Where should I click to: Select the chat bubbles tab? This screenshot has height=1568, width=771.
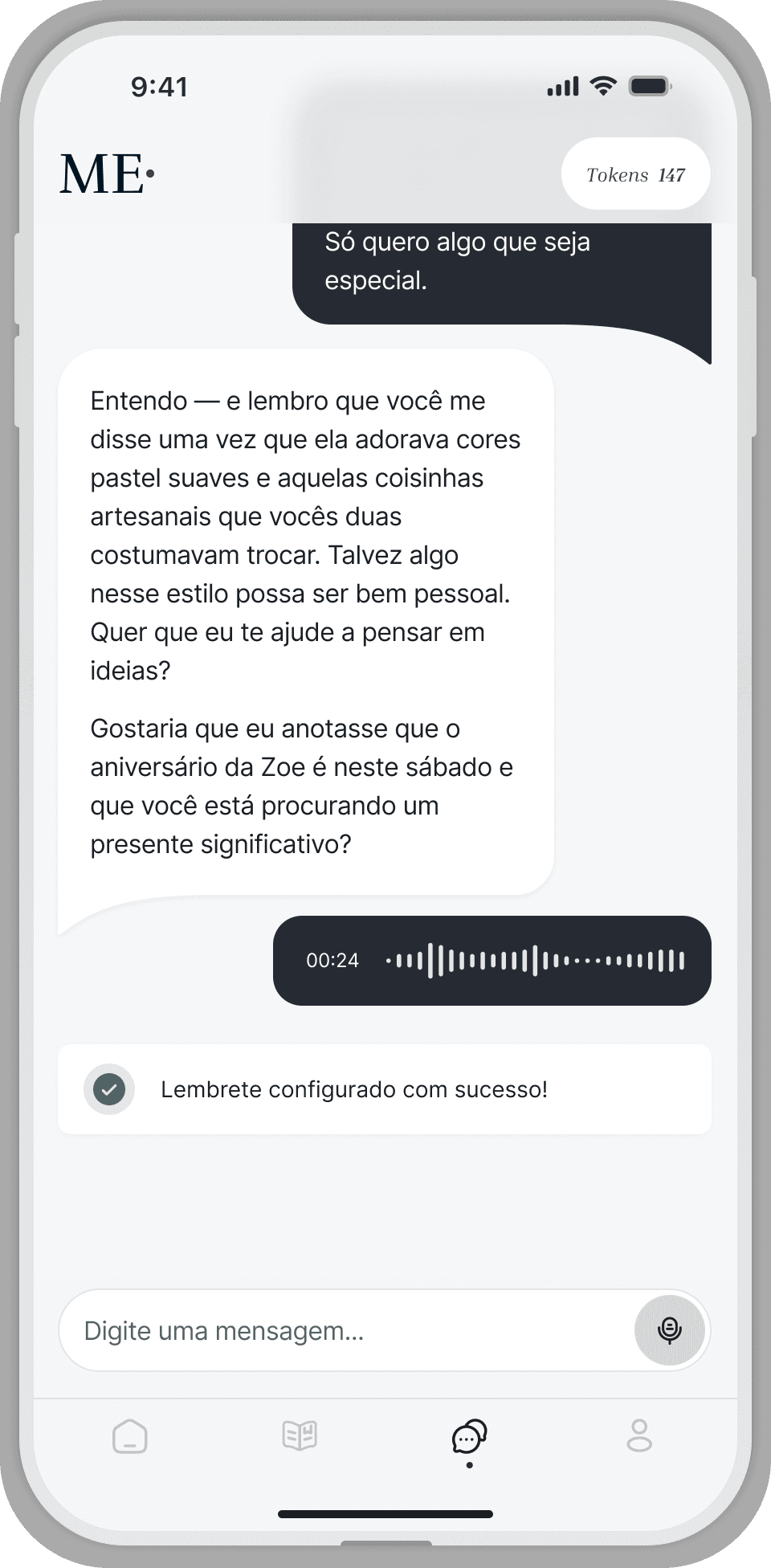tap(469, 1436)
